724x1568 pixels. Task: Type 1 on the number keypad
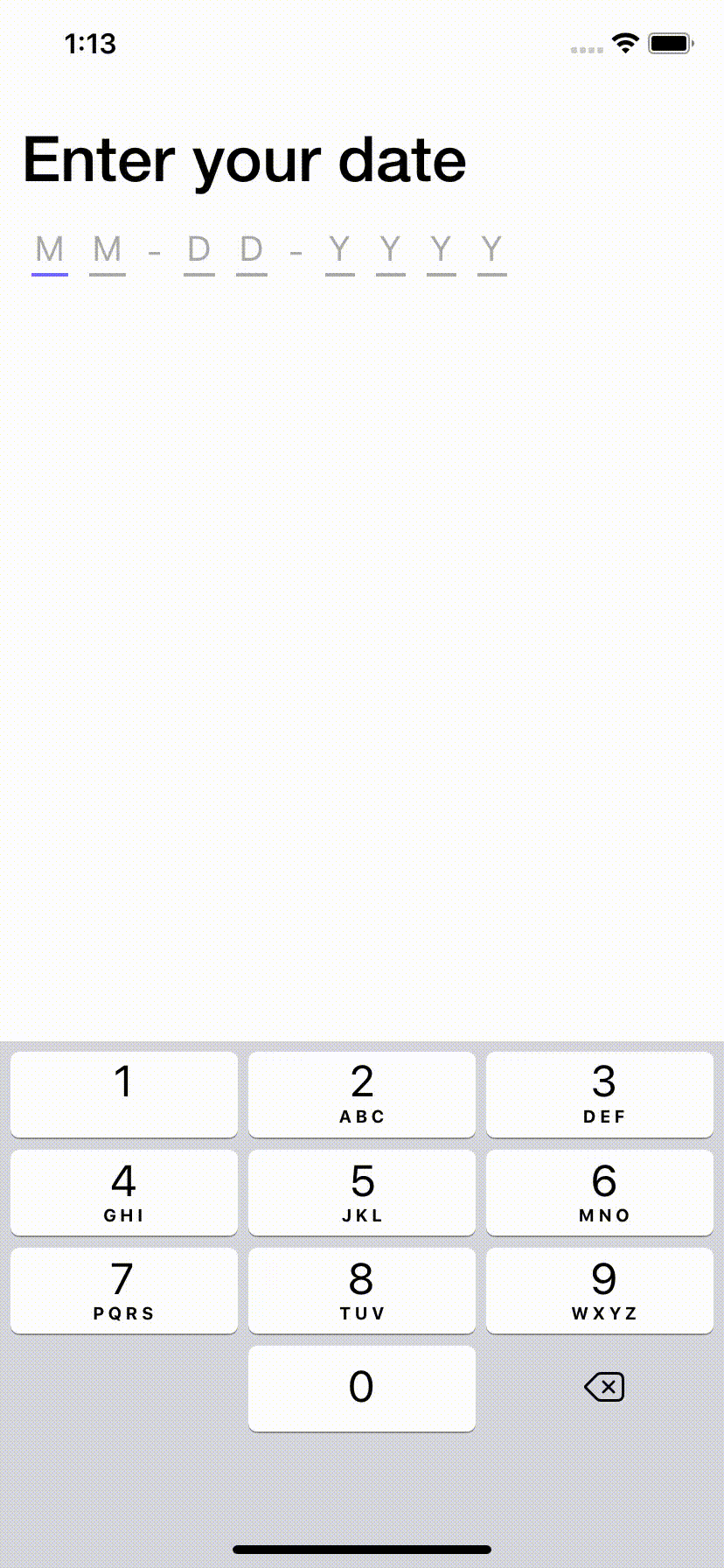[x=124, y=1095]
